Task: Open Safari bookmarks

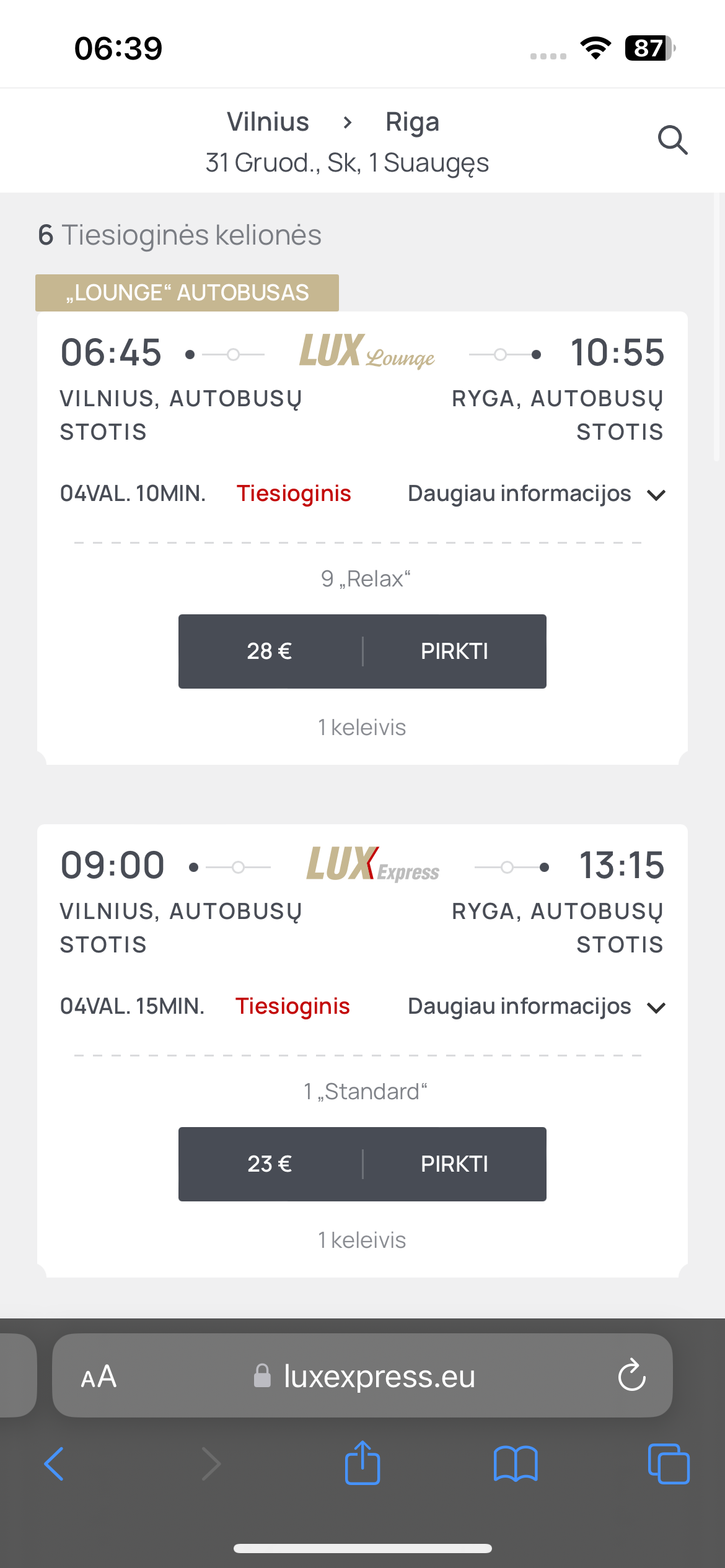Action: point(516,1464)
